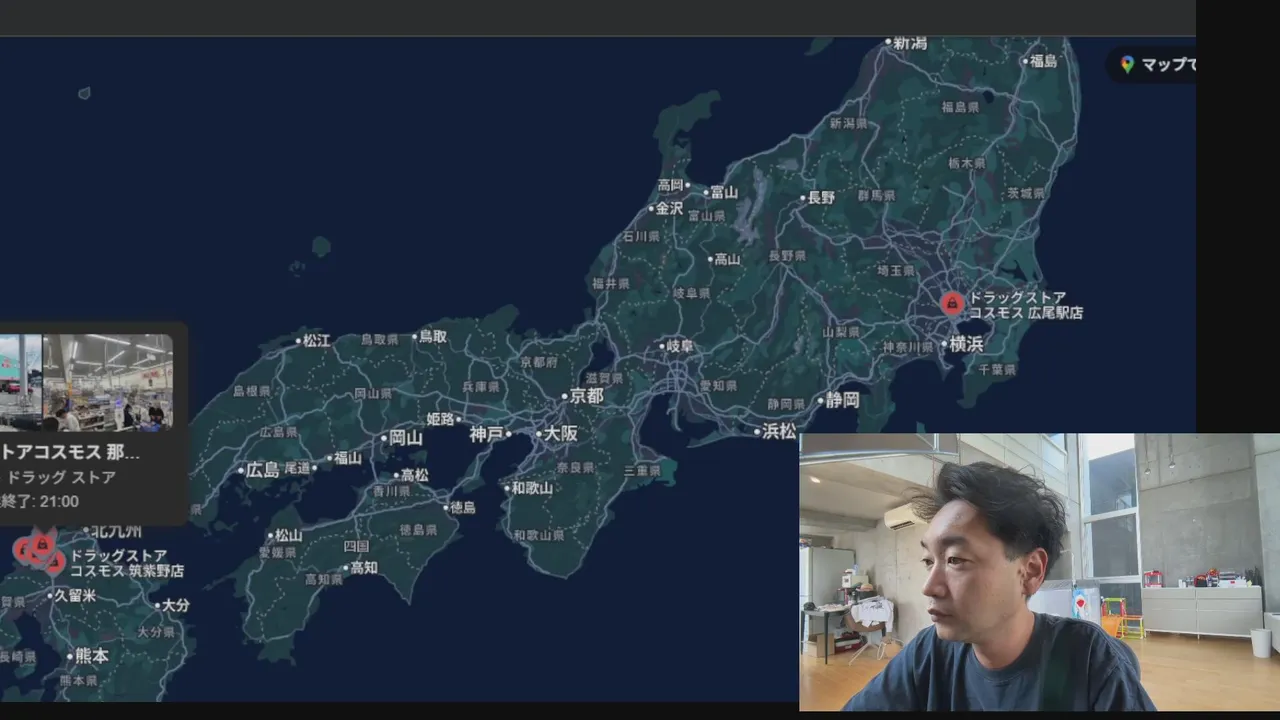Select the ドラッグストアコスモス 広尾駅店 pin
Screen dimensions: 1280x720
(952, 303)
